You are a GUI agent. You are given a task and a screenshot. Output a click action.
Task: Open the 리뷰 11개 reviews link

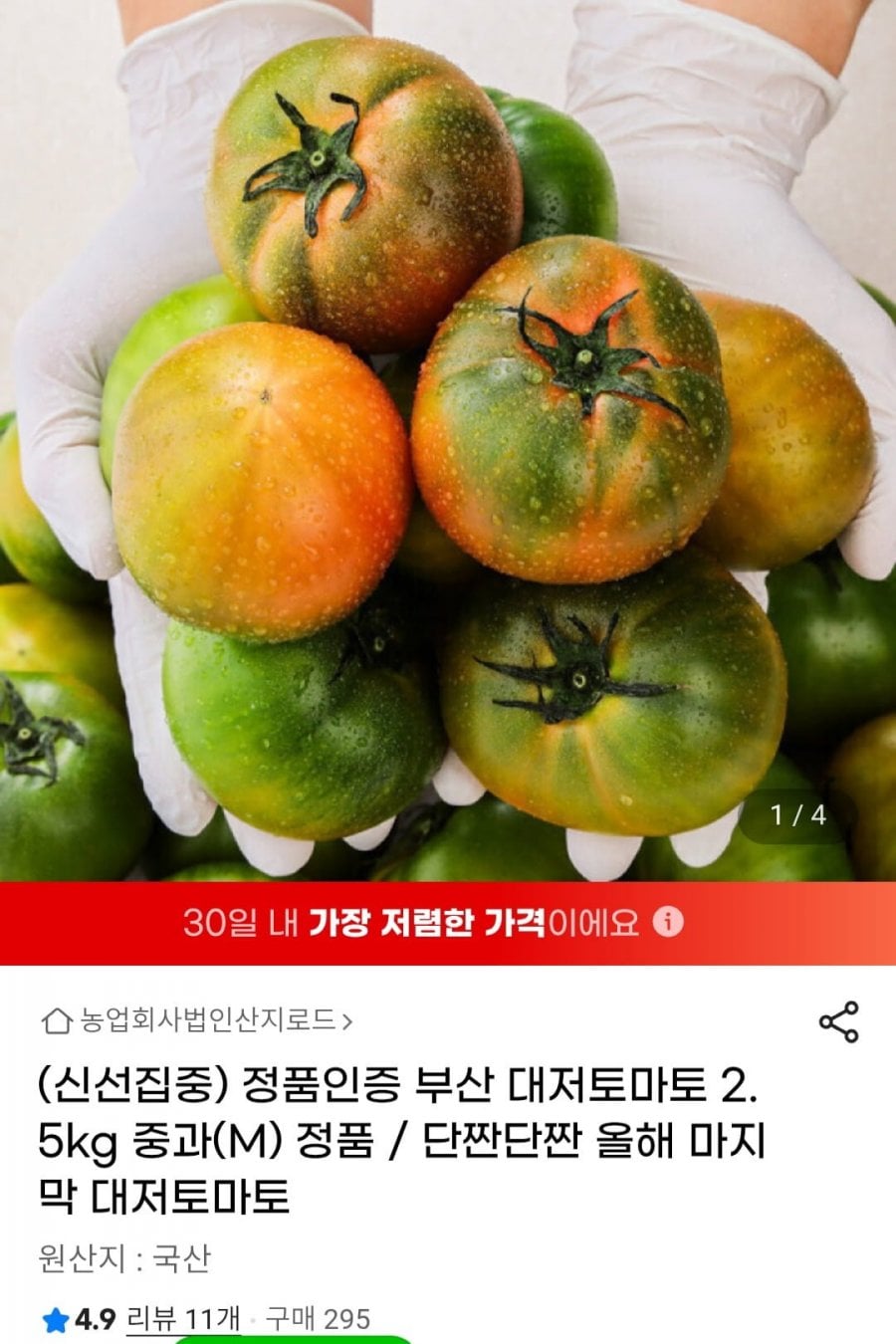coord(183,1319)
